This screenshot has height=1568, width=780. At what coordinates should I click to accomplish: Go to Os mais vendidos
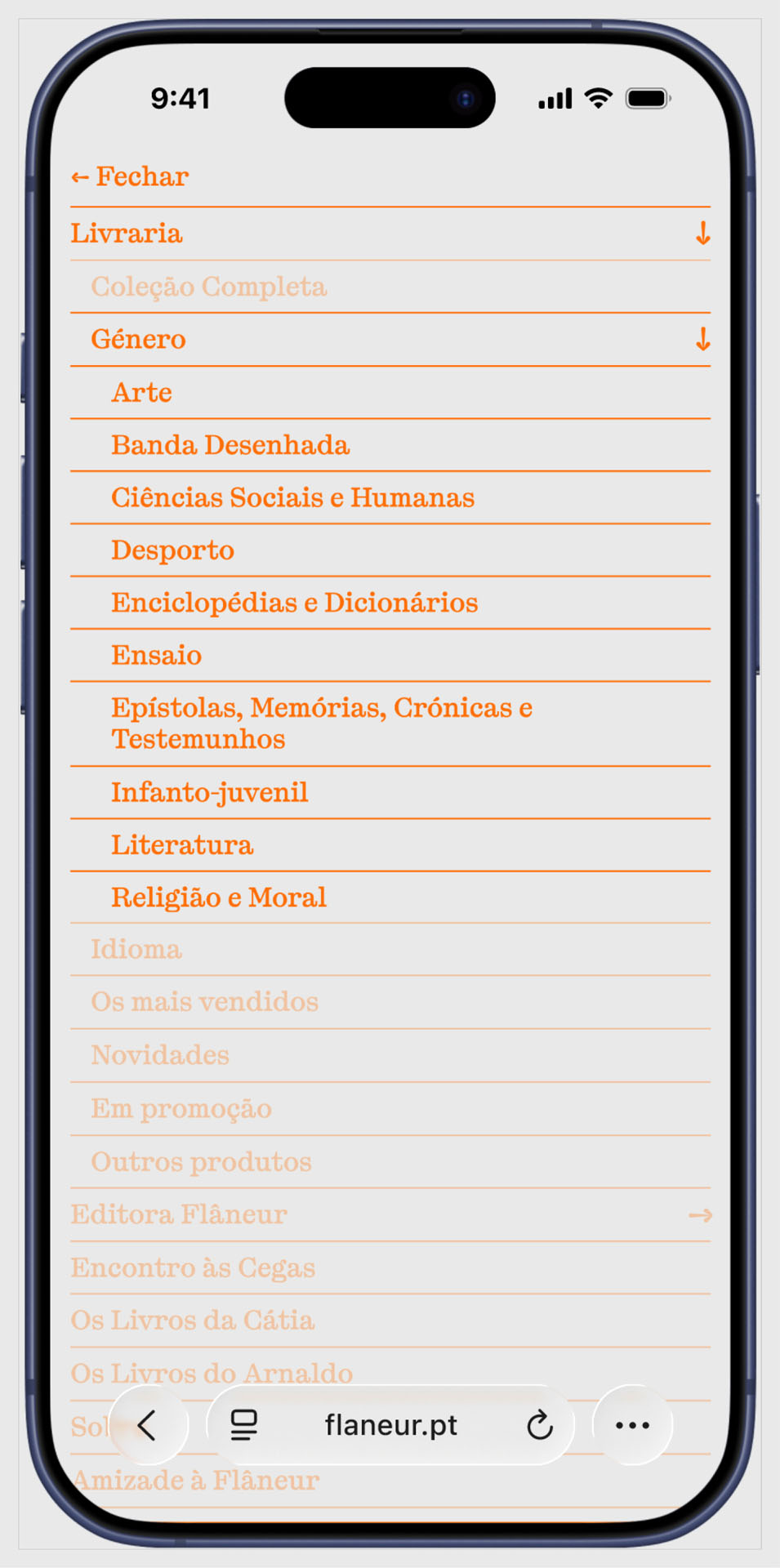pyautogui.click(x=204, y=1002)
